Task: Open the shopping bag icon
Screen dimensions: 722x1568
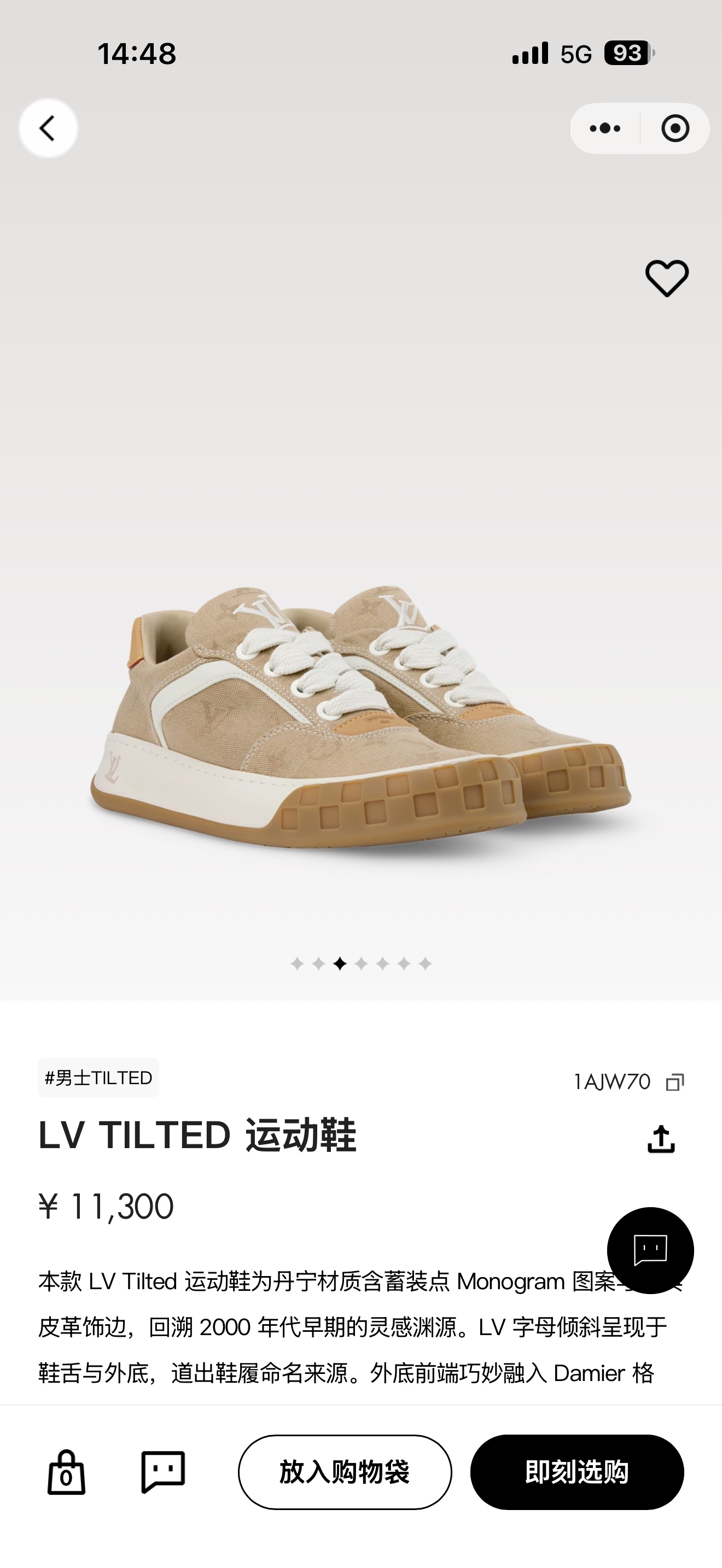Action: click(x=66, y=1472)
